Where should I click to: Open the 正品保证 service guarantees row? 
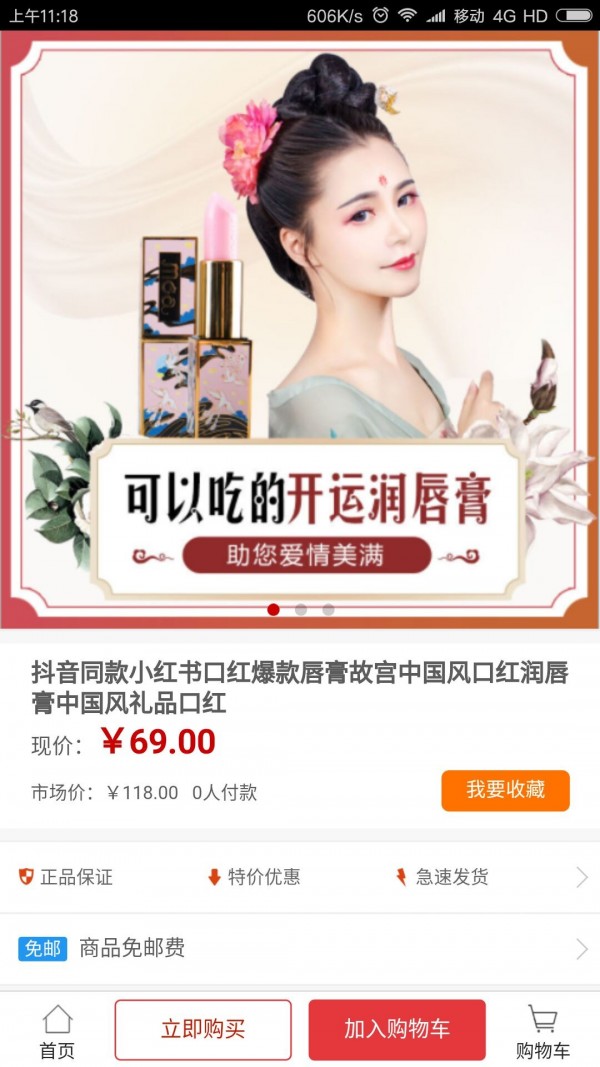[x=300, y=877]
